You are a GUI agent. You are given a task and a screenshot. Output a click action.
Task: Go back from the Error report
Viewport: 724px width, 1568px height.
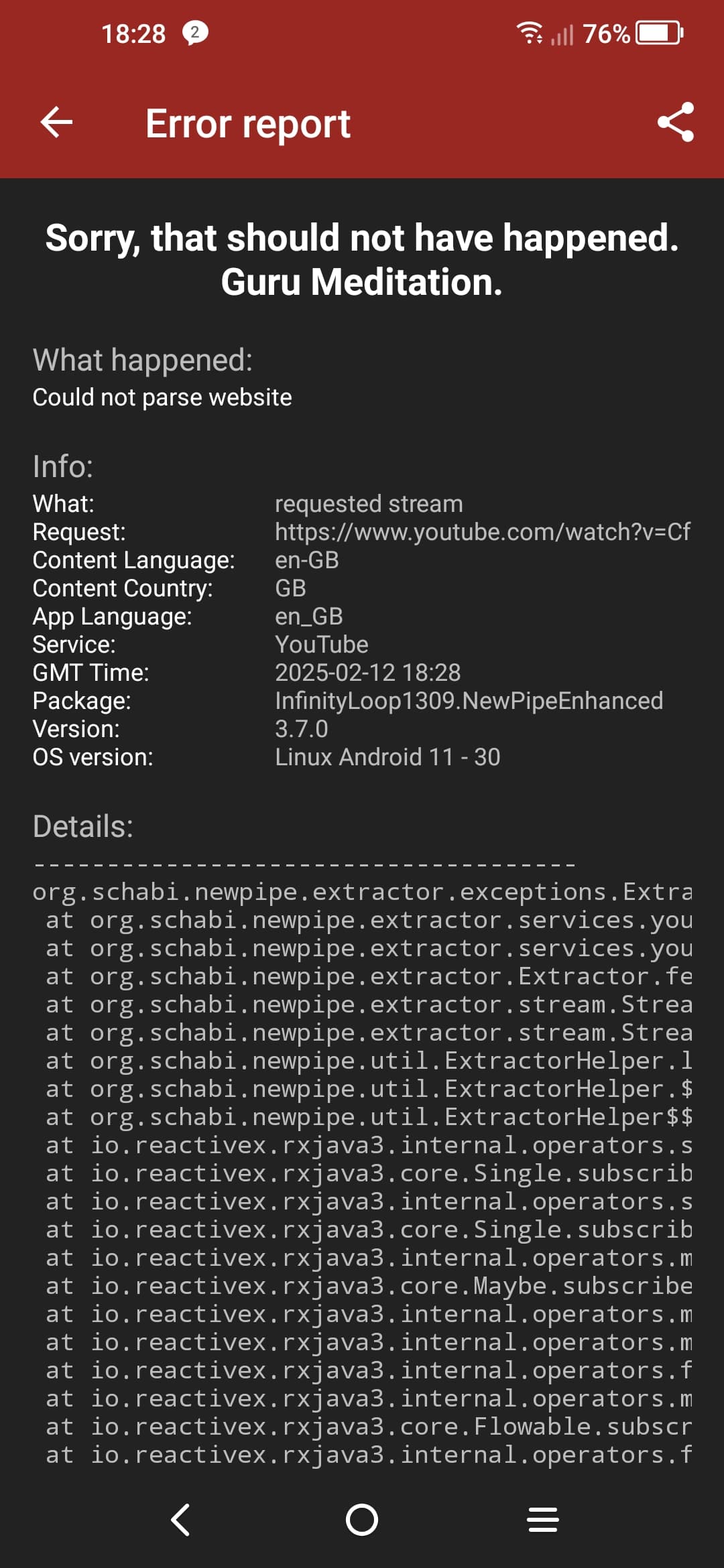[56, 123]
